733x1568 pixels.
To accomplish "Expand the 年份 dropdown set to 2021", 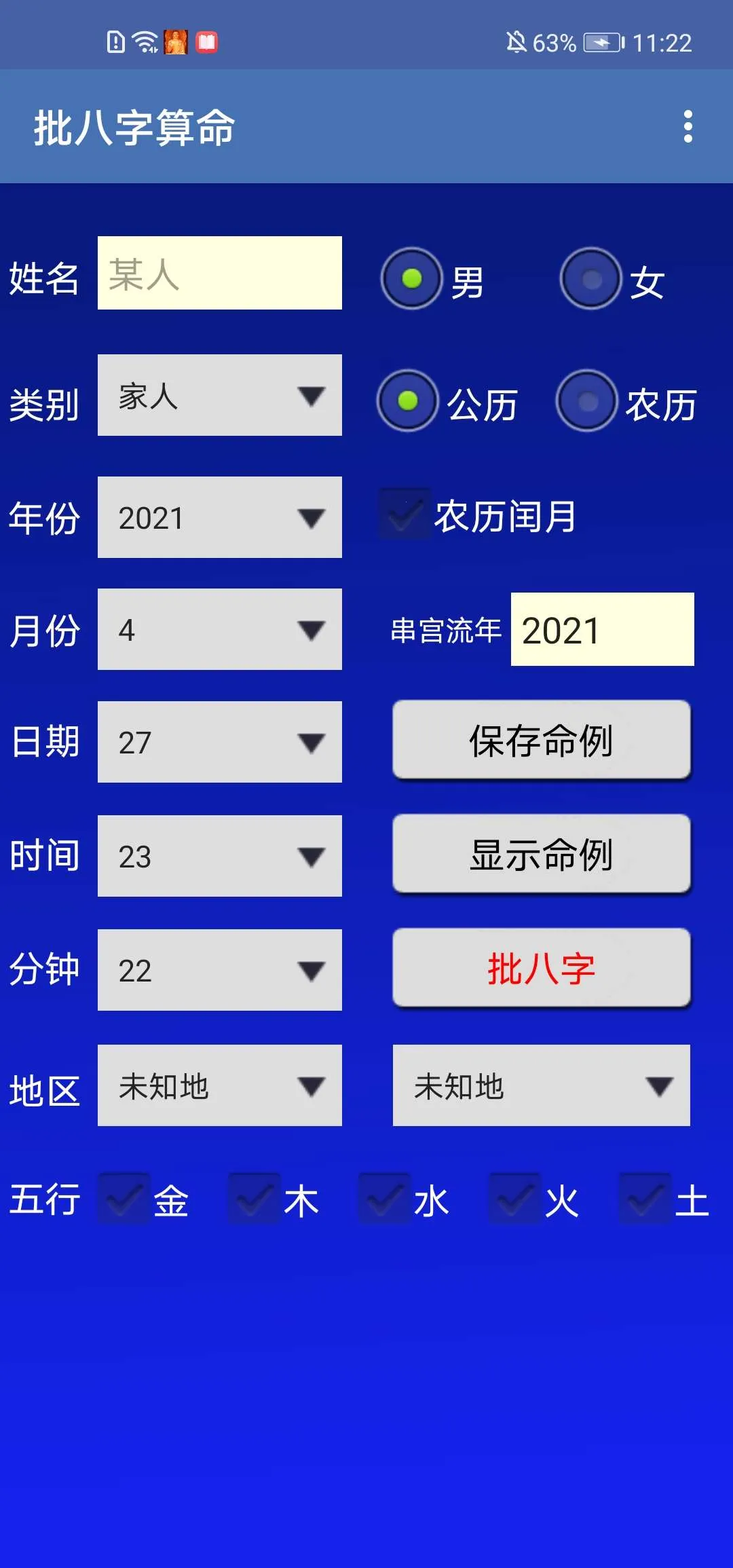I will [x=219, y=517].
